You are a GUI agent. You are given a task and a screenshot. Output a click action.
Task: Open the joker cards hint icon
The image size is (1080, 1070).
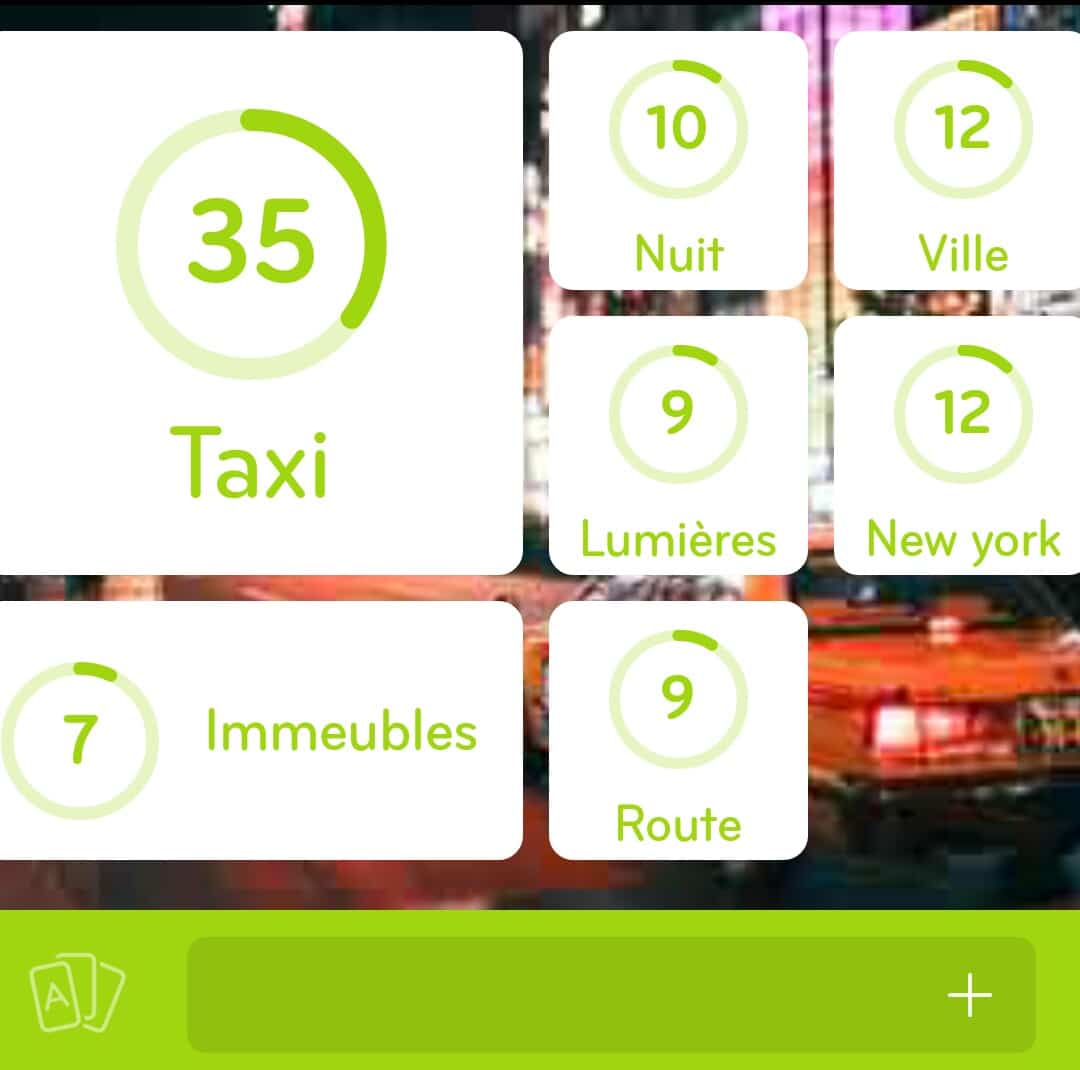77,994
